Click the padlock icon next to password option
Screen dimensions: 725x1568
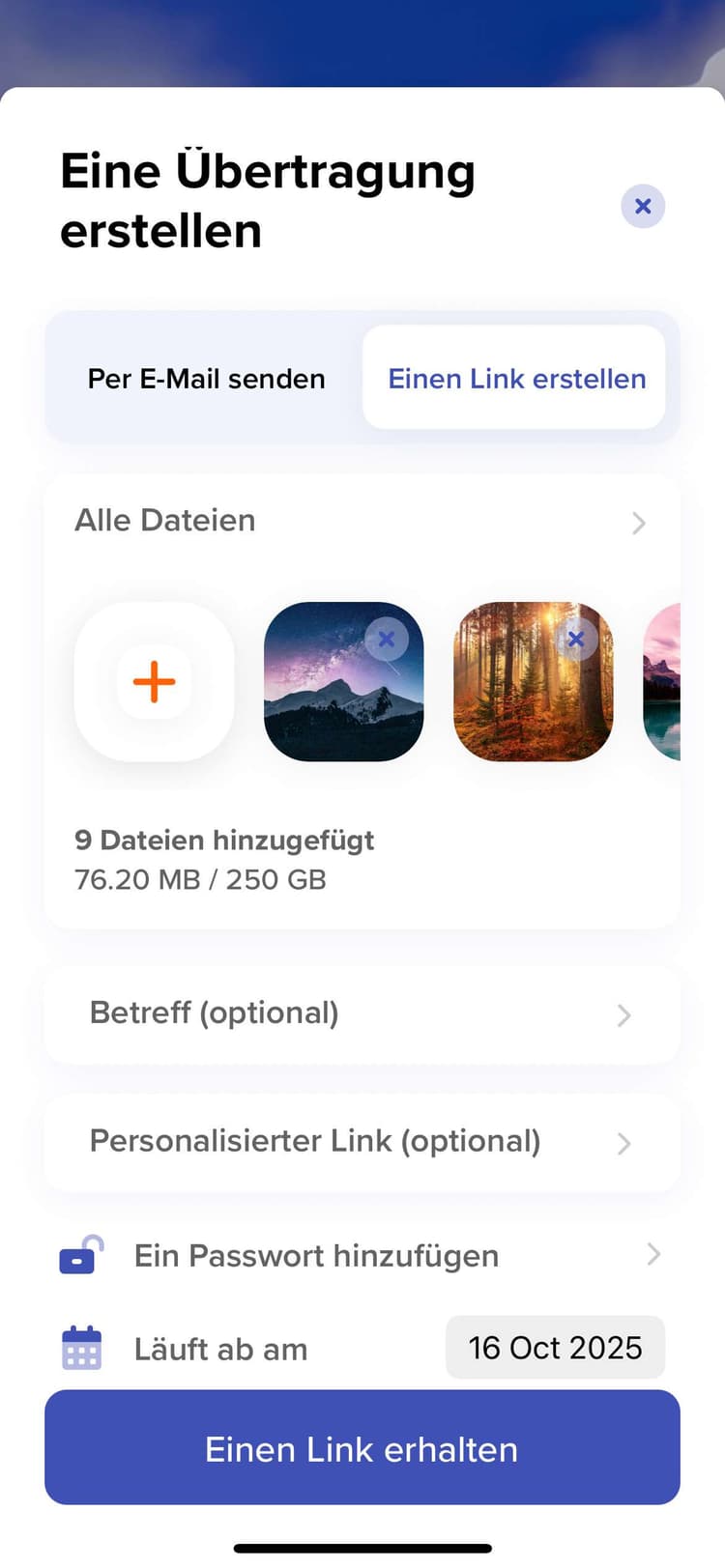click(x=79, y=1254)
